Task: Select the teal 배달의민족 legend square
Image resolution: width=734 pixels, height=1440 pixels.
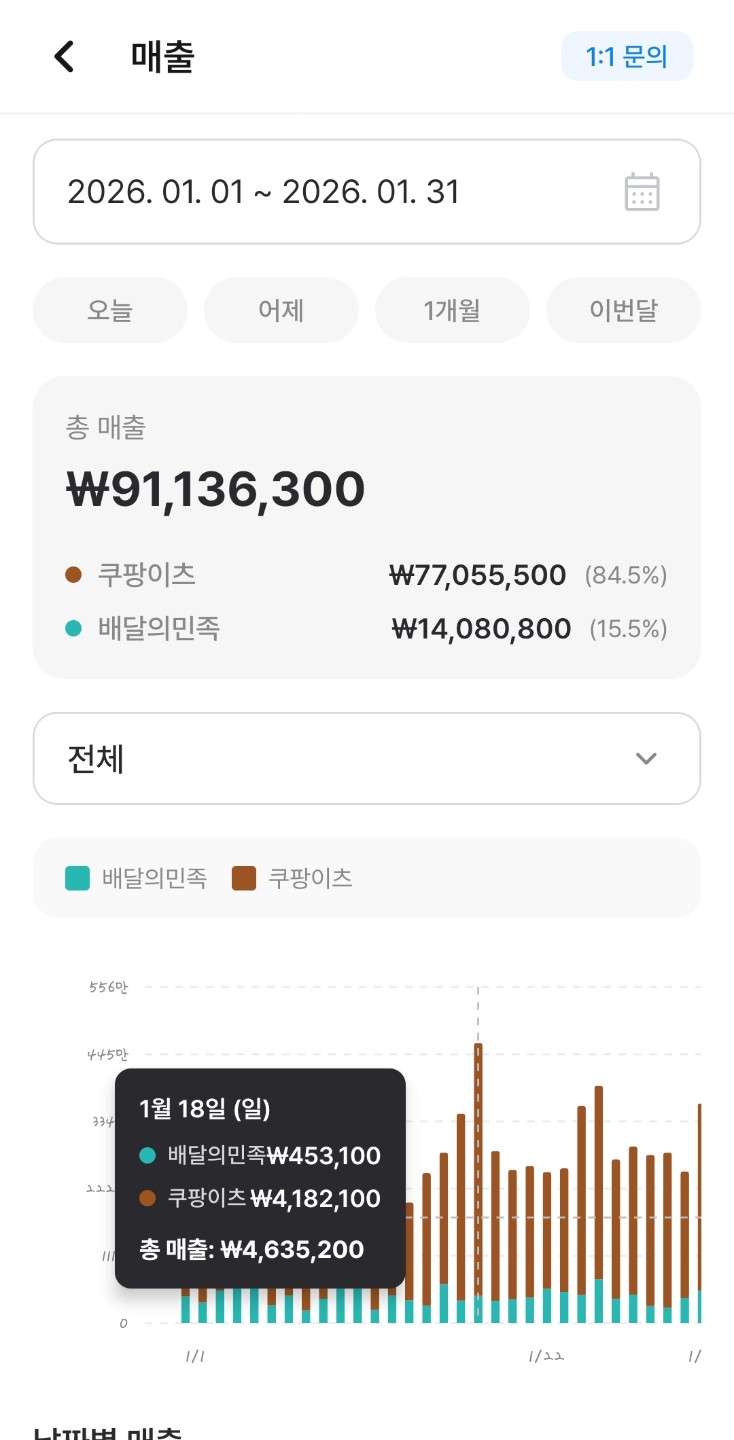Action: click(77, 877)
